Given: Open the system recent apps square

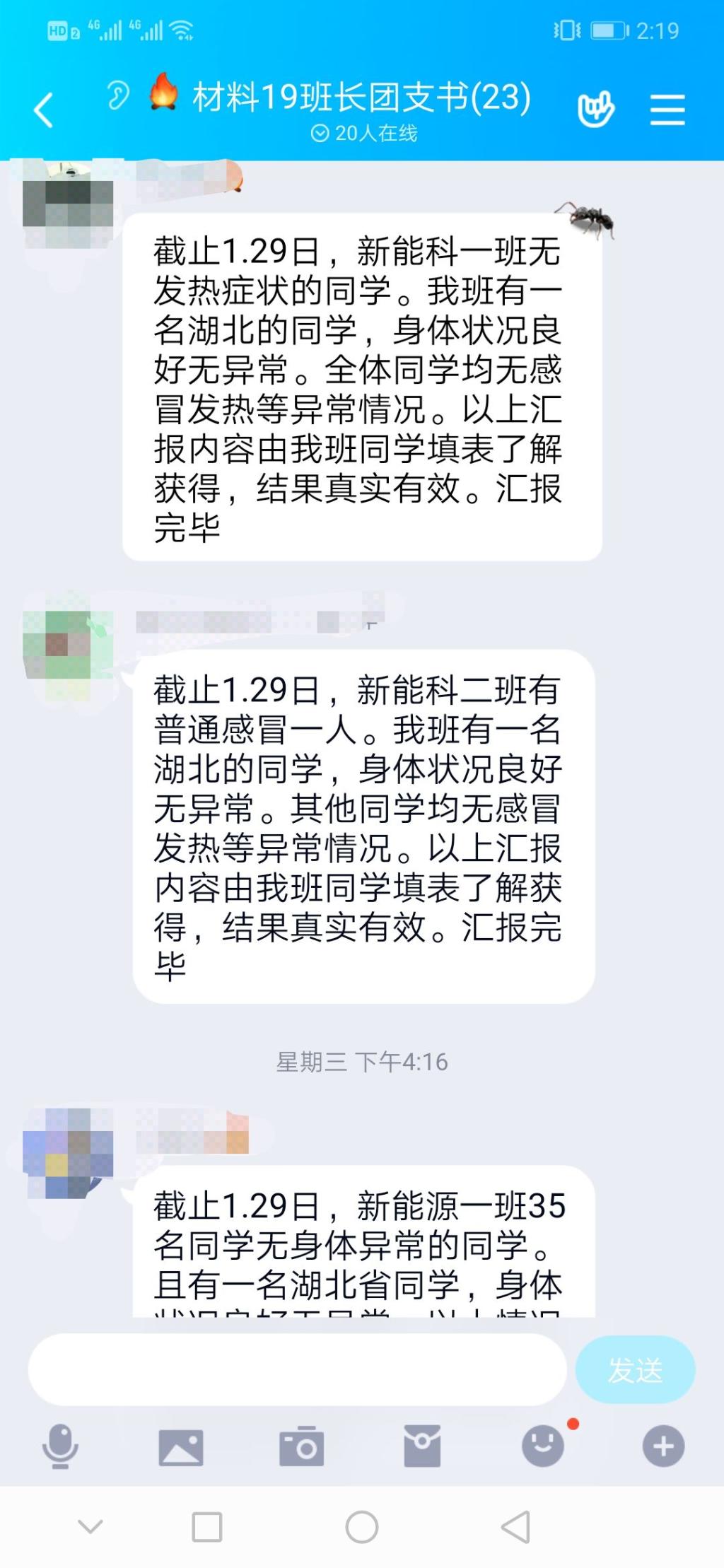Looking at the screenshot, I should pyautogui.click(x=207, y=1527).
